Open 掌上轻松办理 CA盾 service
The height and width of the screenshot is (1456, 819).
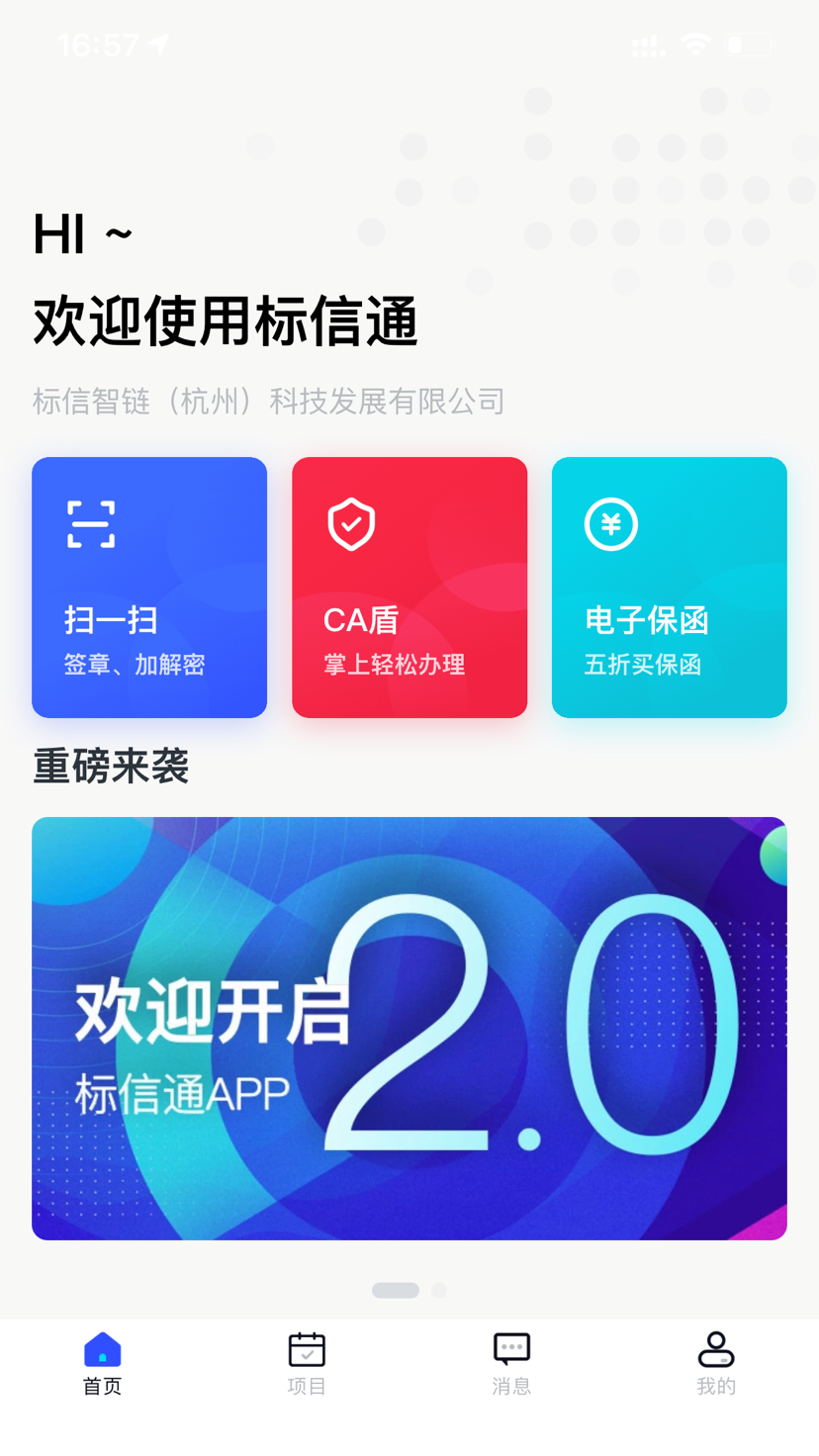coord(409,588)
